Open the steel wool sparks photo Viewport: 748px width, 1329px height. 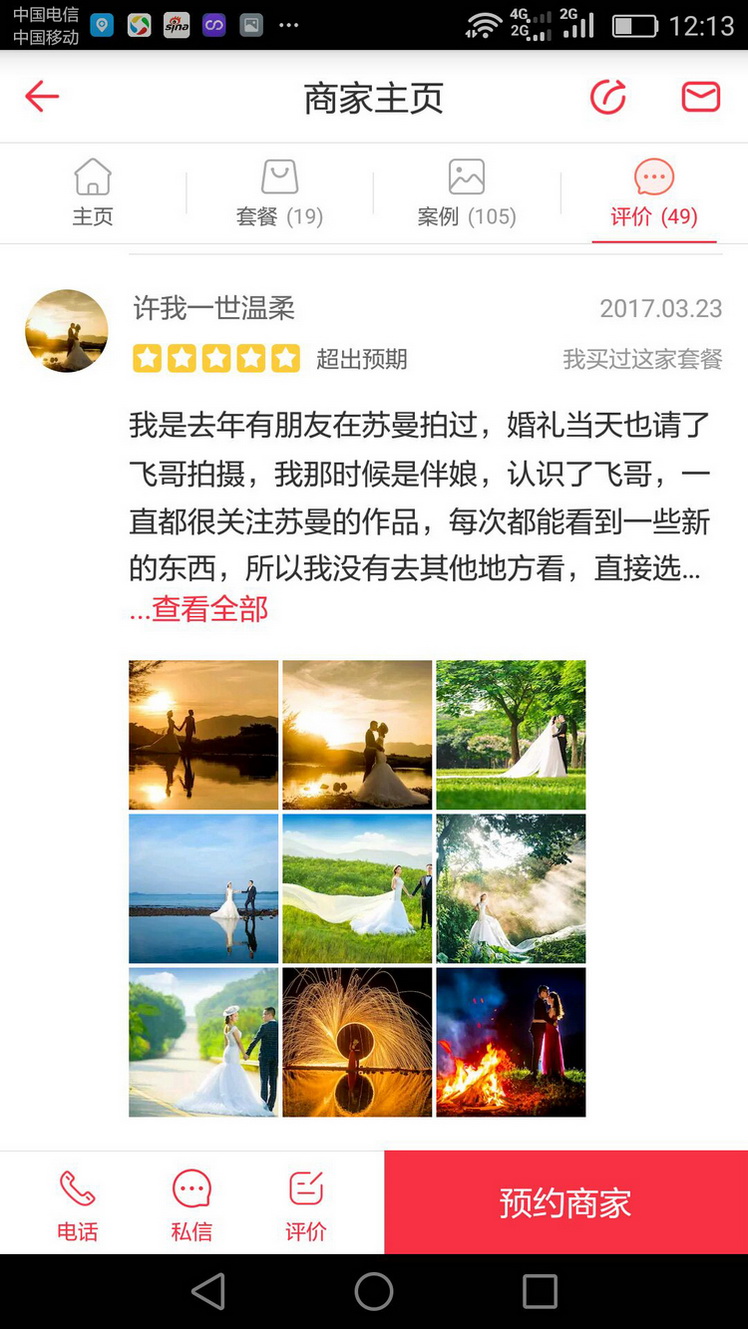pyautogui.click(x=357, y=1042)
